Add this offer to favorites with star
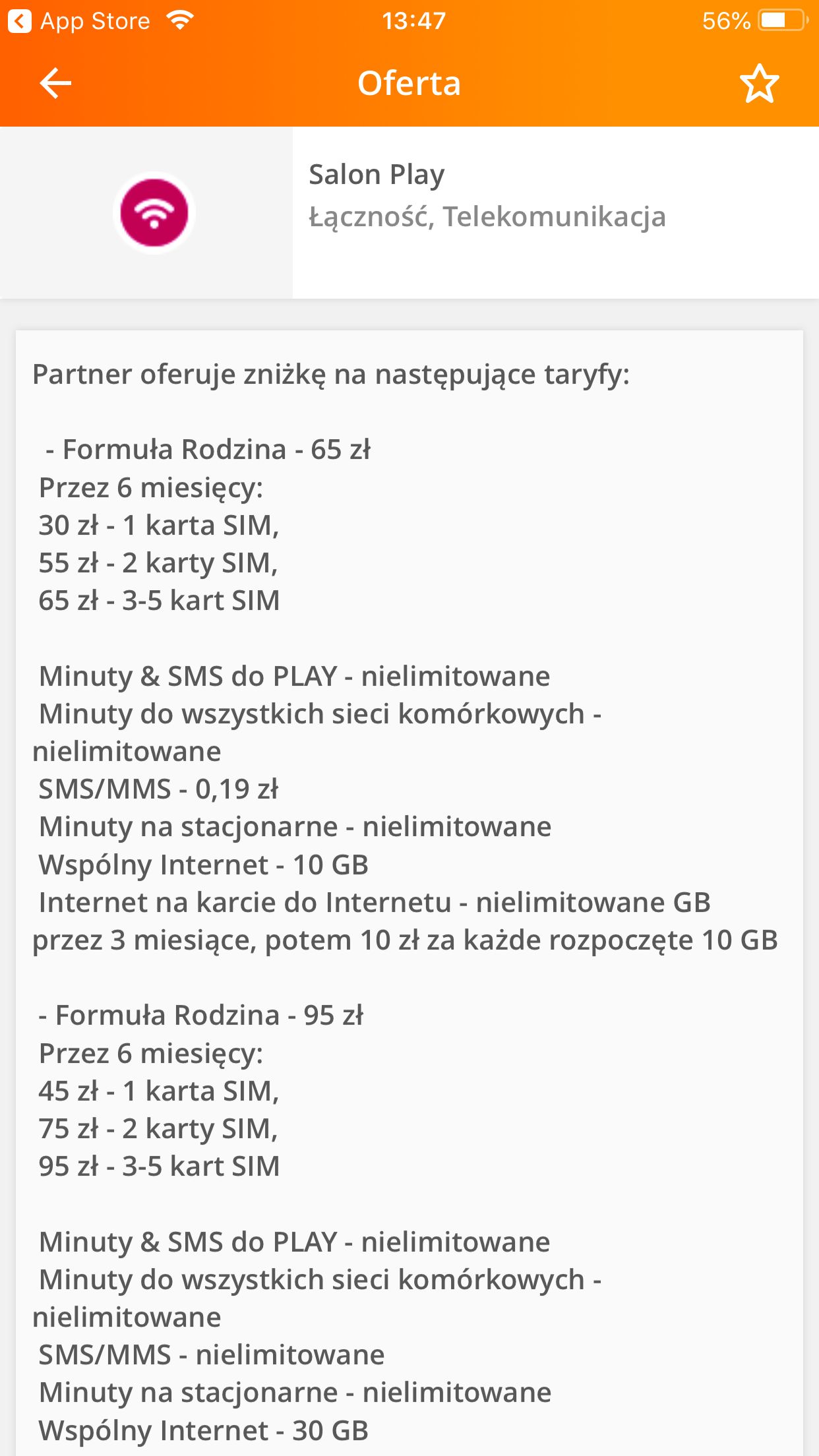 760,83
